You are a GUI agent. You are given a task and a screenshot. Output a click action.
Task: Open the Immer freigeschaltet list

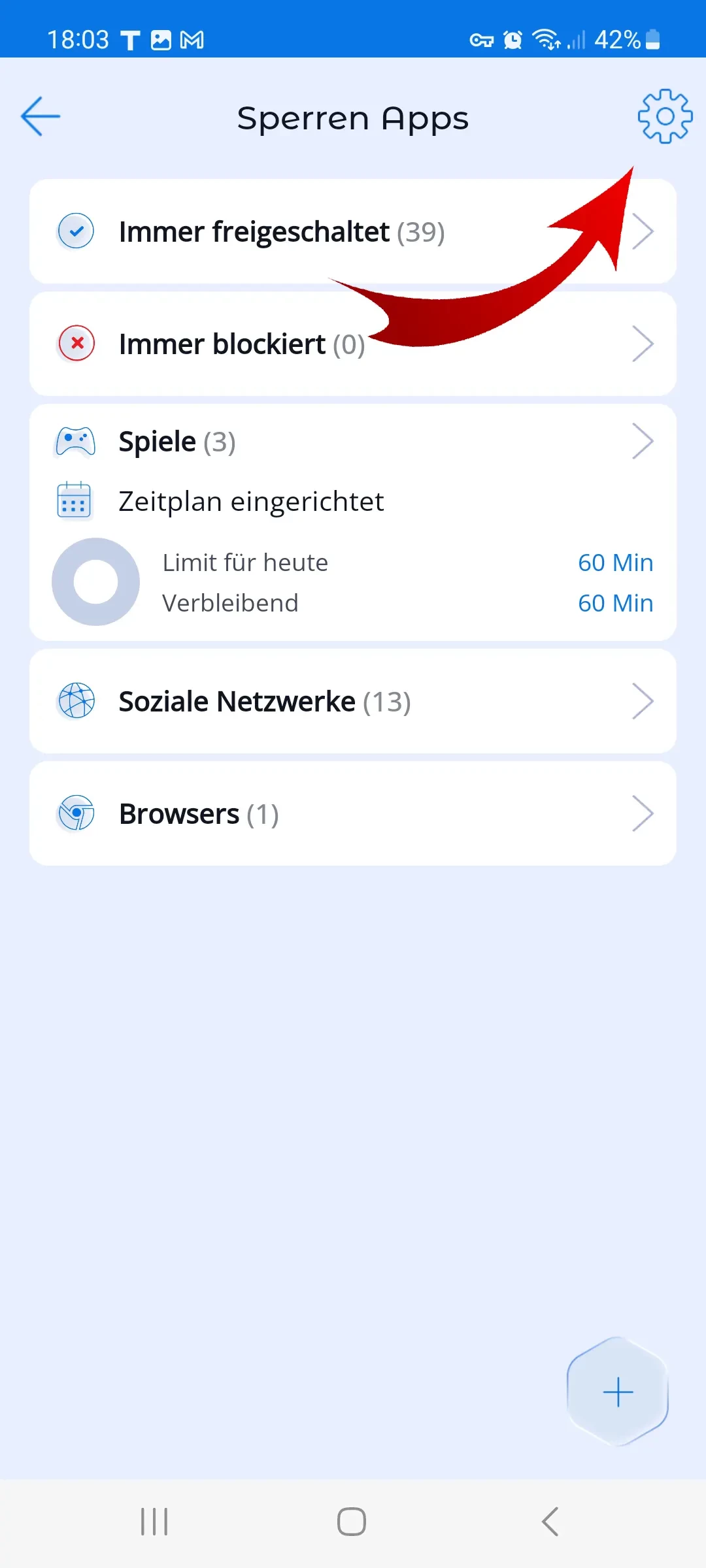(x=281, y=232)
